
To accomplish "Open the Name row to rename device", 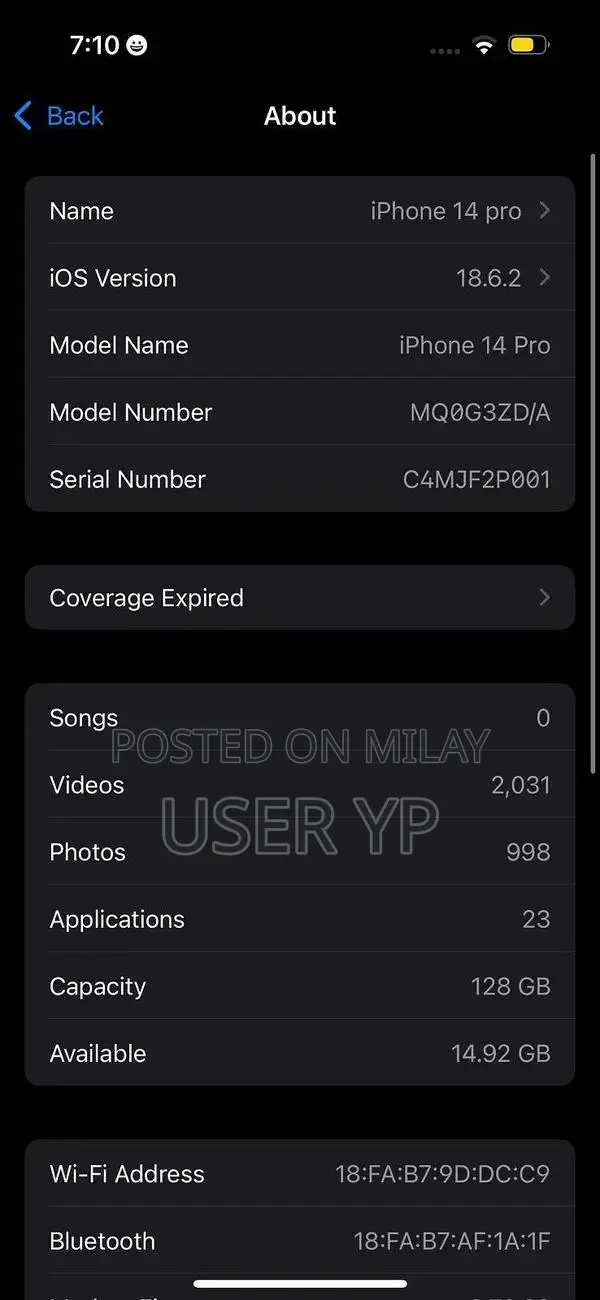I will click(300, 211).
